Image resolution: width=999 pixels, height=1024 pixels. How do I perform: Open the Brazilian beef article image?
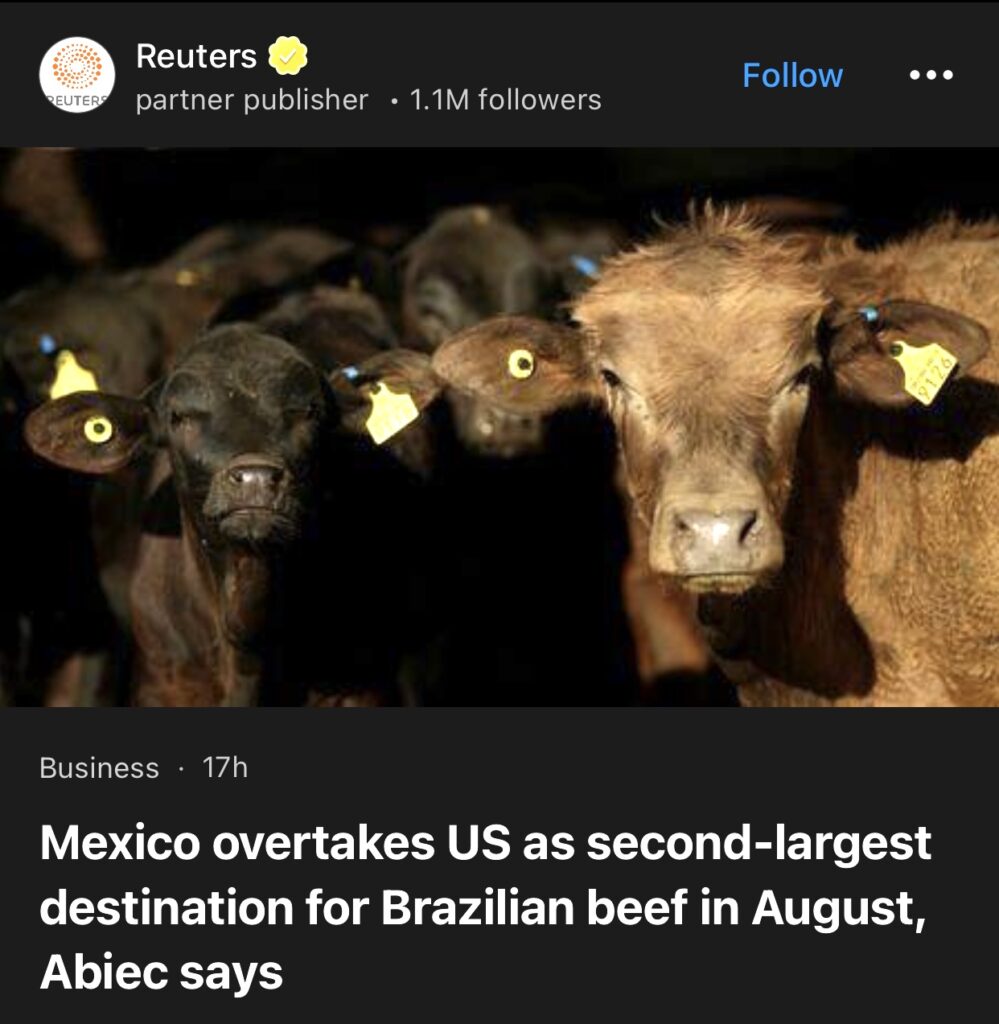[499, 427]
